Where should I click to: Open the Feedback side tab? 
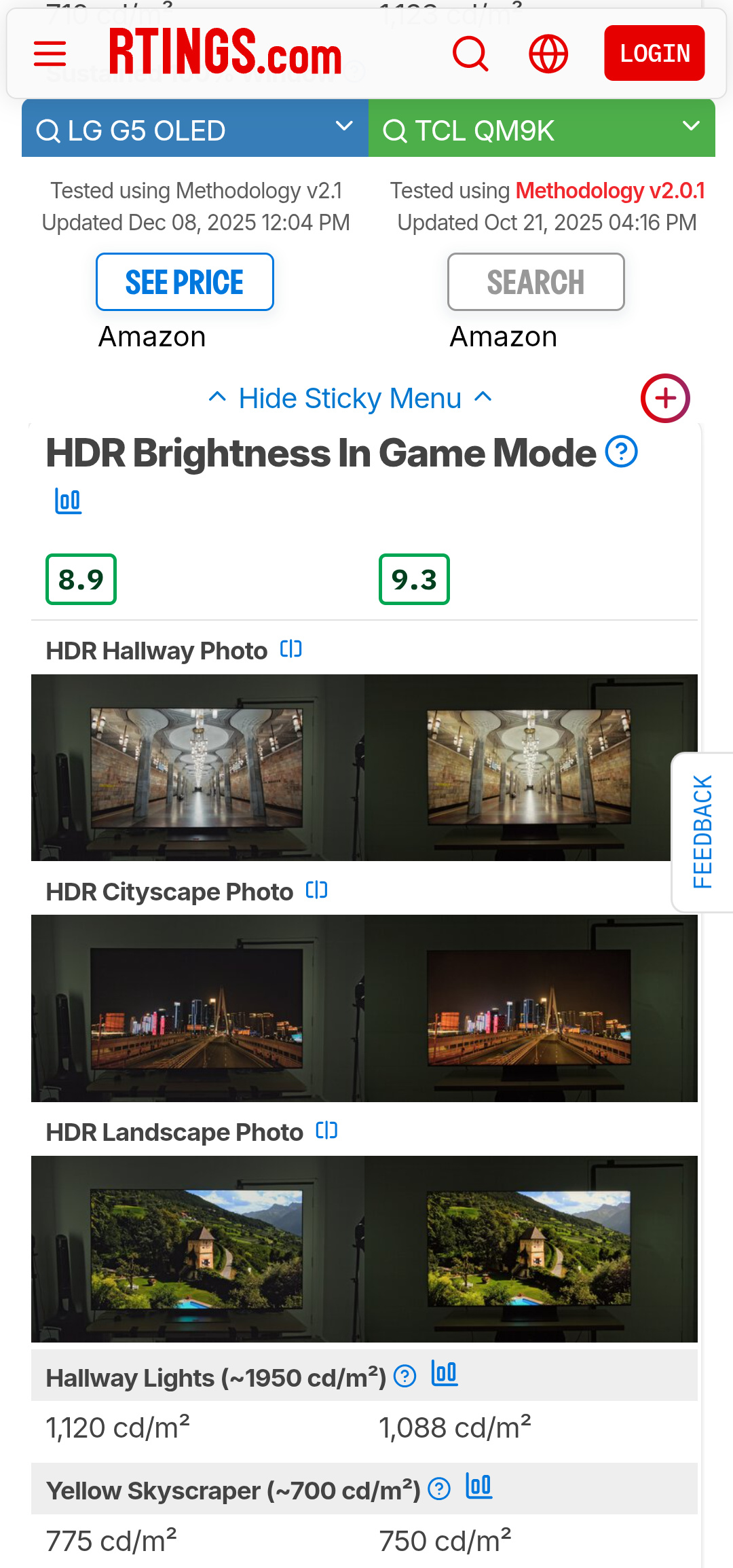coord(702,832)
